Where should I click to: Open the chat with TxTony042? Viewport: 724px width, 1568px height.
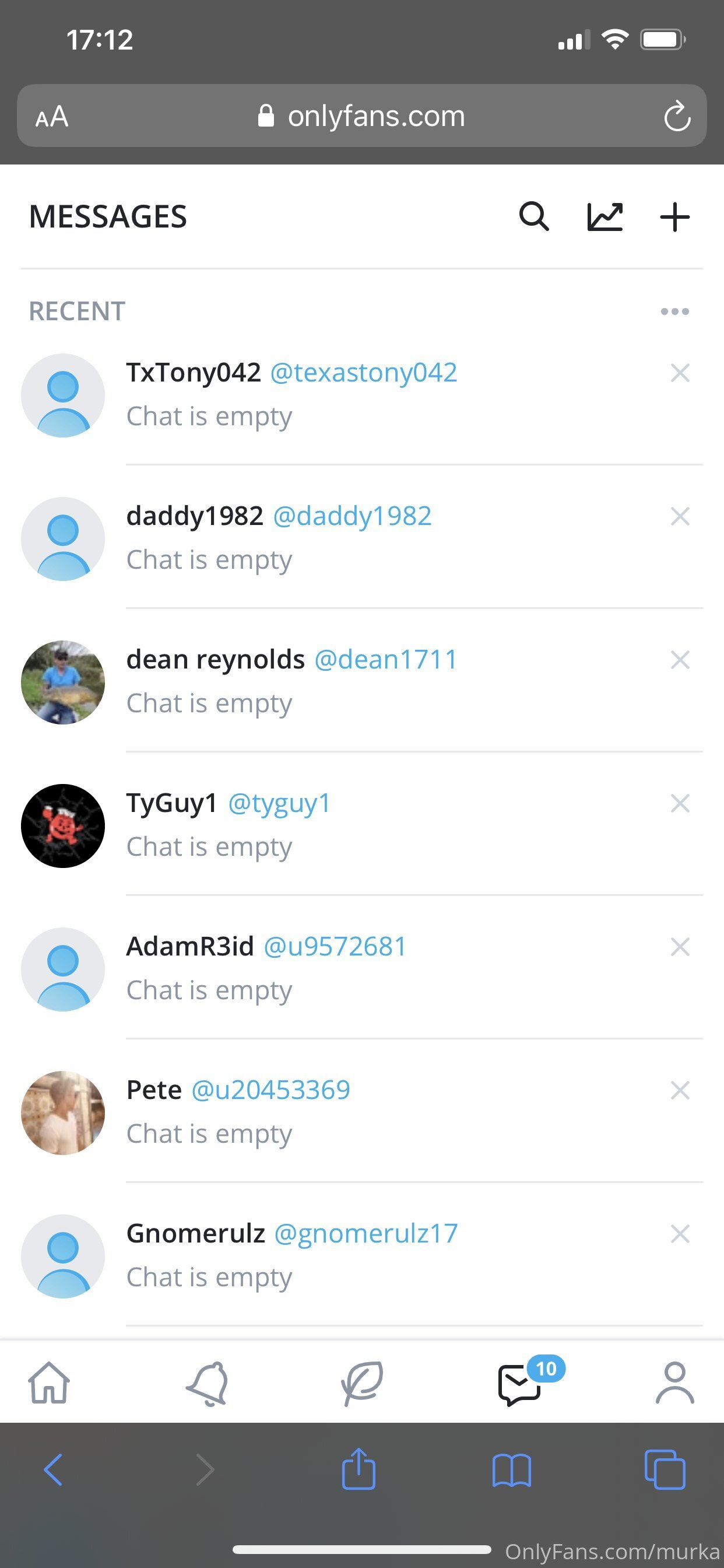tap(361, 395)
